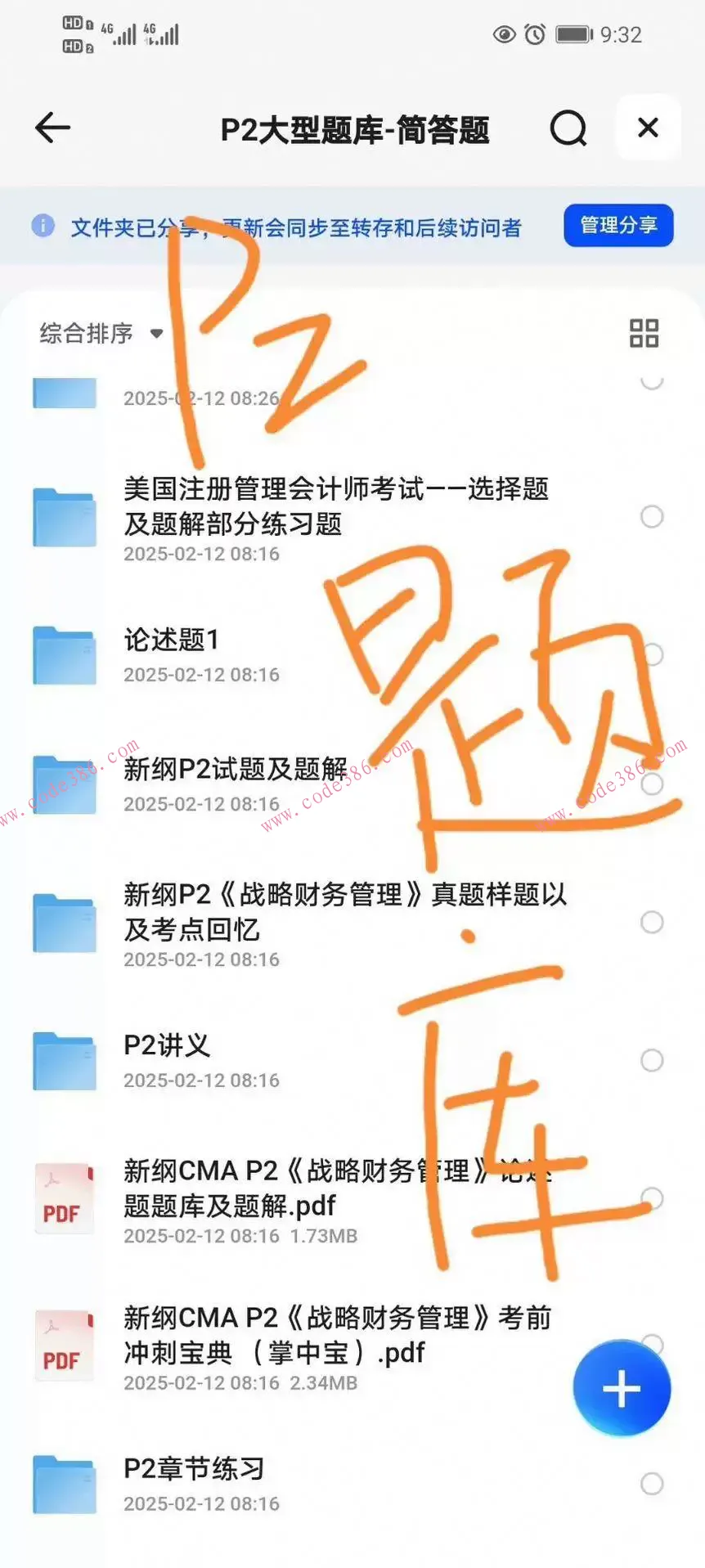Tap the back arrow to leave this folder
The width and height of the screenshot is (705, 1568).
coord(52,128)
